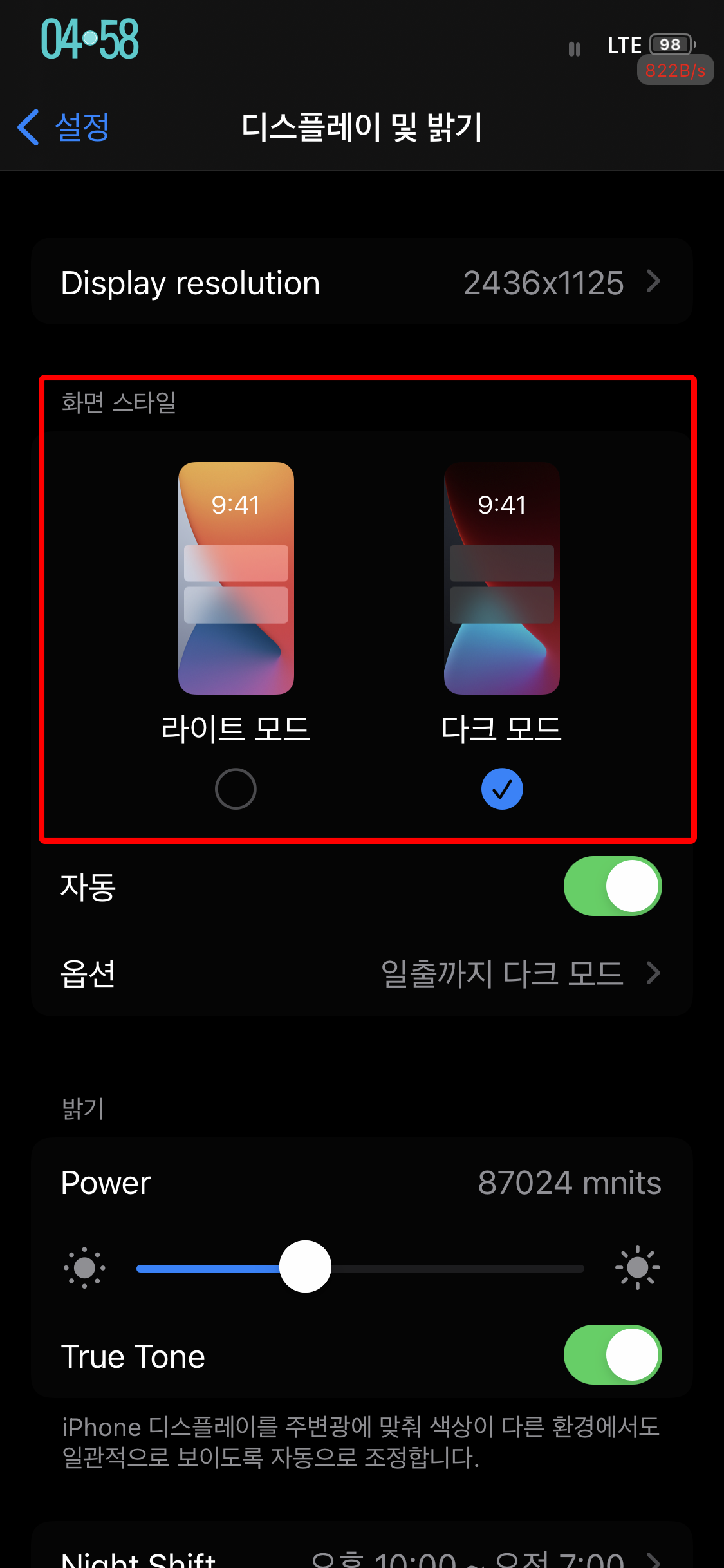Image resolution: width=724 pixels, height=1568 pixels.
Task: Tap the LTE status indicator
Action: point(624,44)
